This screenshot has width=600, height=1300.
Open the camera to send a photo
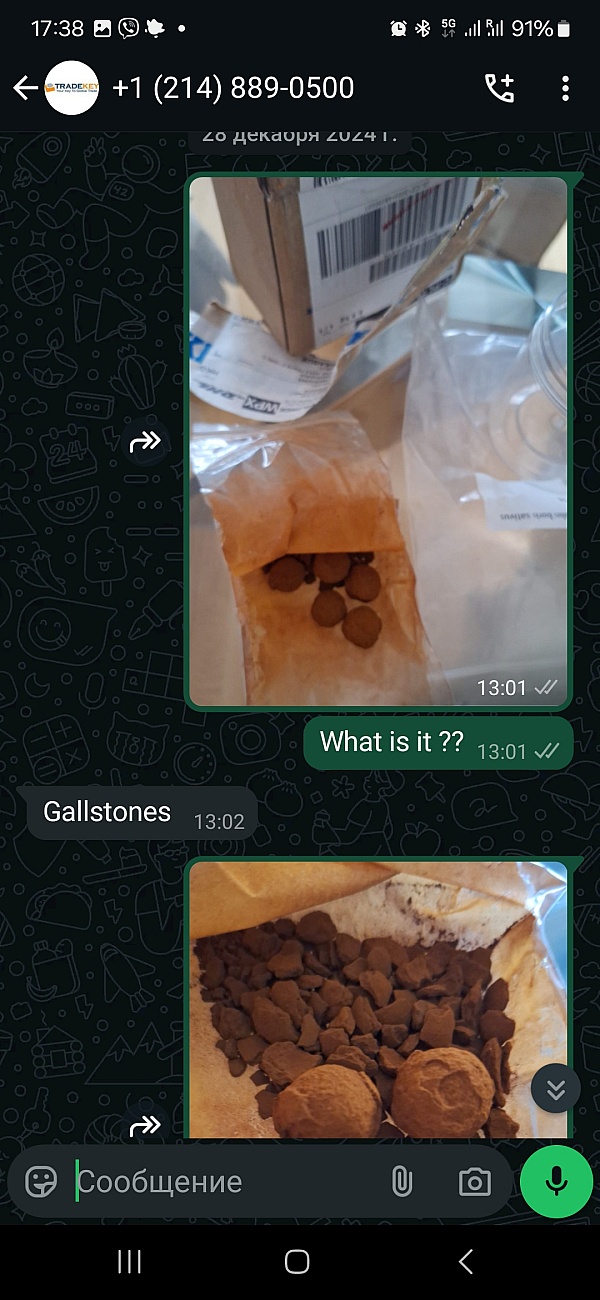coord(474,1182)
